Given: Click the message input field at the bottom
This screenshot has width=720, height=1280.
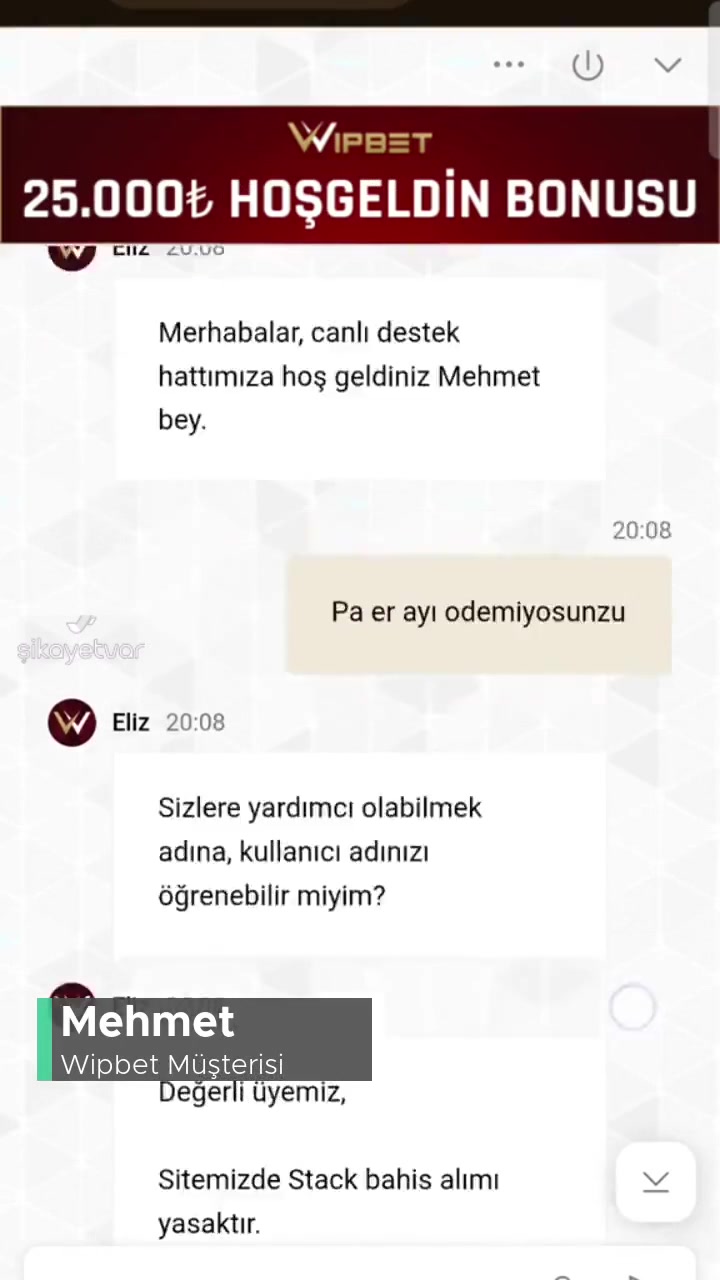Looking at the screenshot, I should tap(300, 1272).
